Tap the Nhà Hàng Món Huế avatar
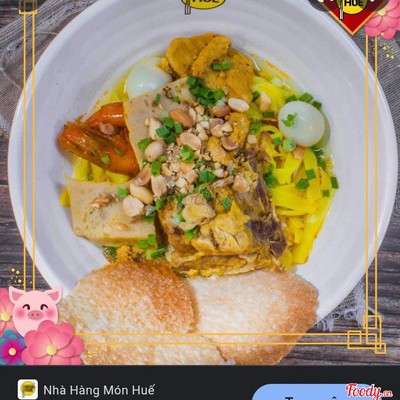 [28, 389]
